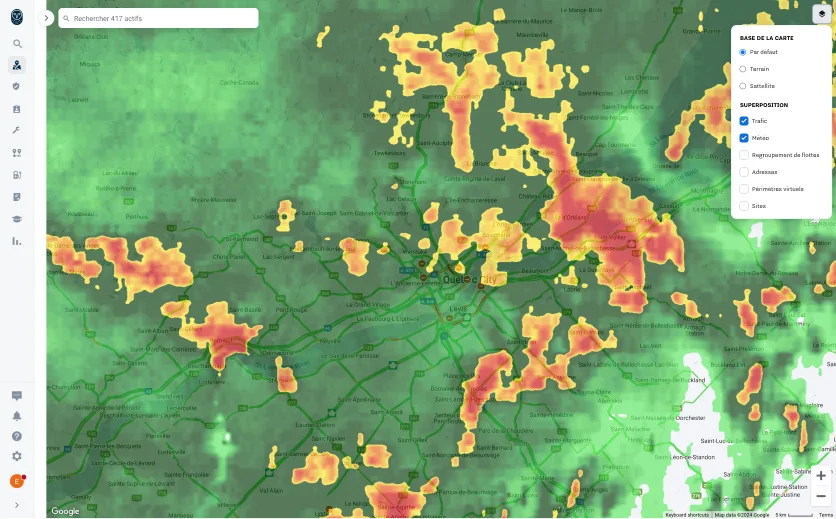Select the Terrain base map

743,69
